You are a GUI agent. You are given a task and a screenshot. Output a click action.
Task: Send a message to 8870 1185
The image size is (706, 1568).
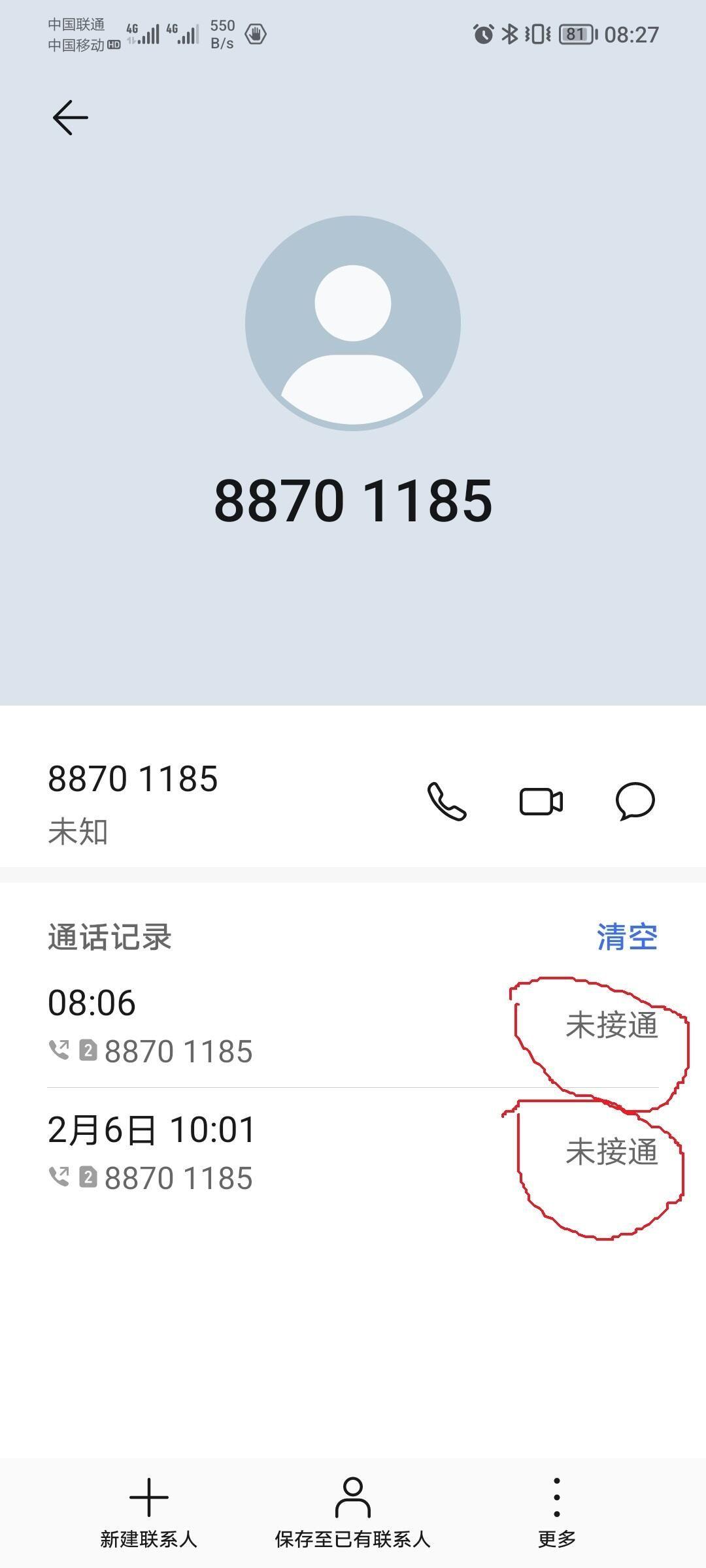(635, 801)
